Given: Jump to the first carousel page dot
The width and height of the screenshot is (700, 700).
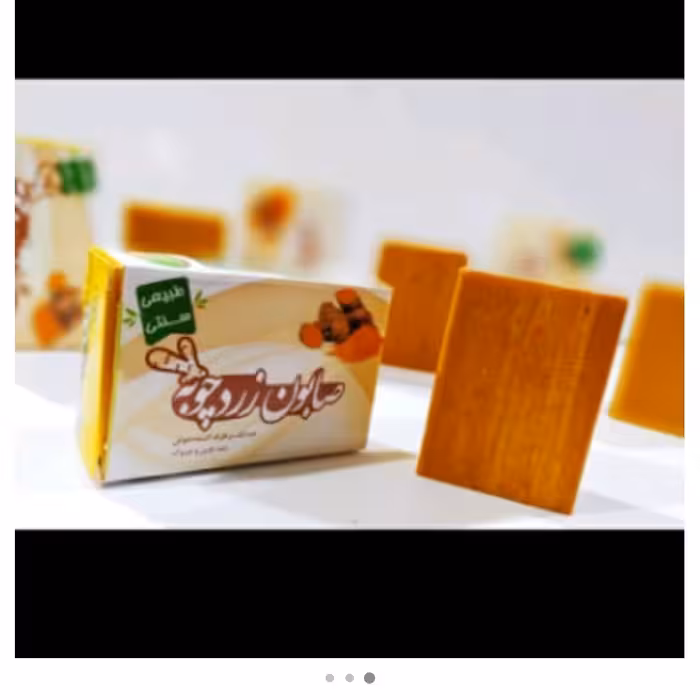Looking at the screenshot, I should pyautogui.click(x=330, y=678).
